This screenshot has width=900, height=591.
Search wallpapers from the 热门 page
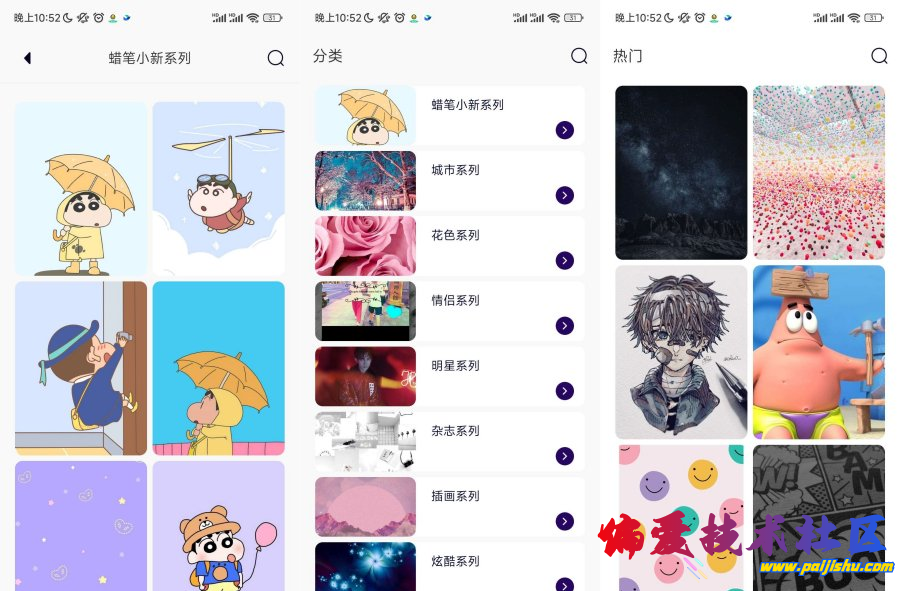(879, 56)
